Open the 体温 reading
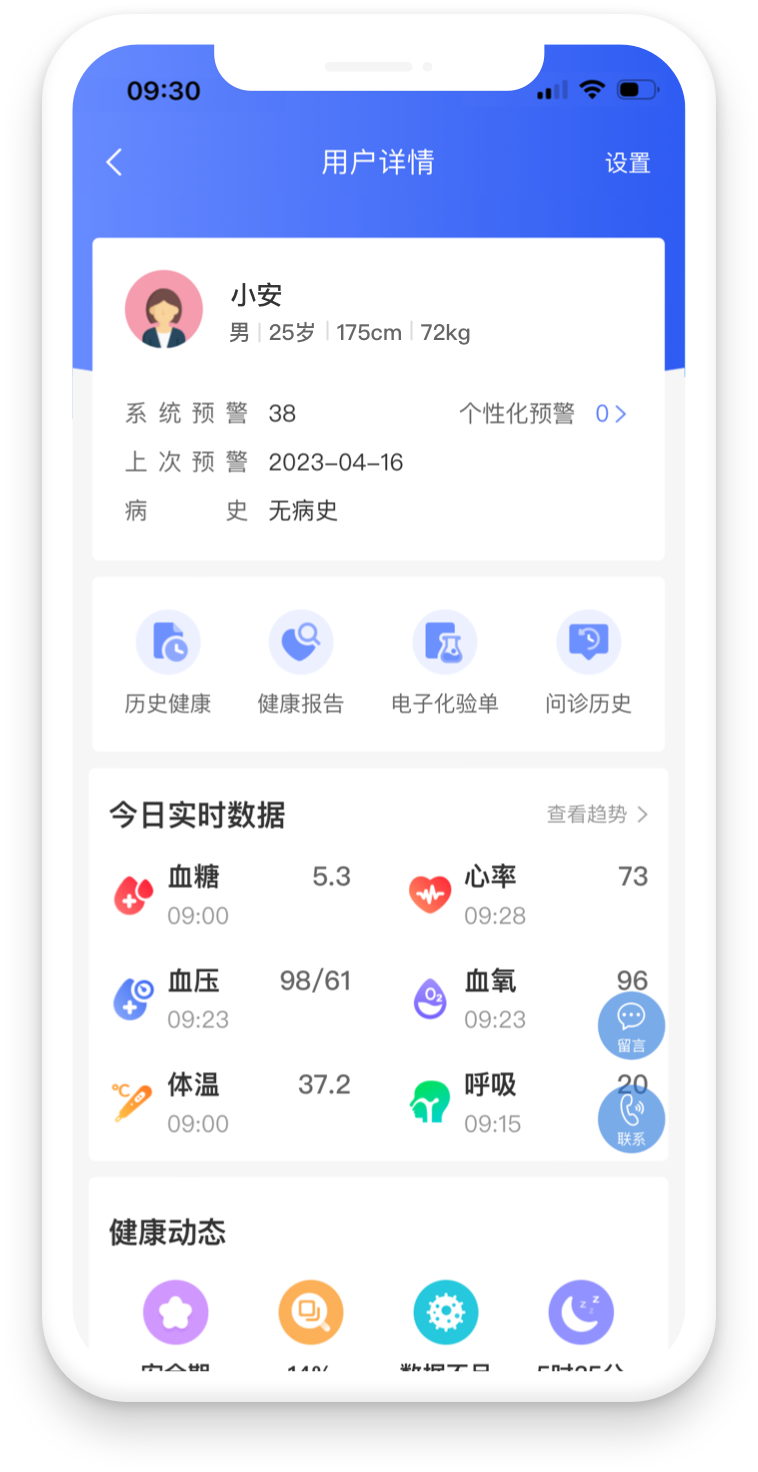 coord(232,1103)
